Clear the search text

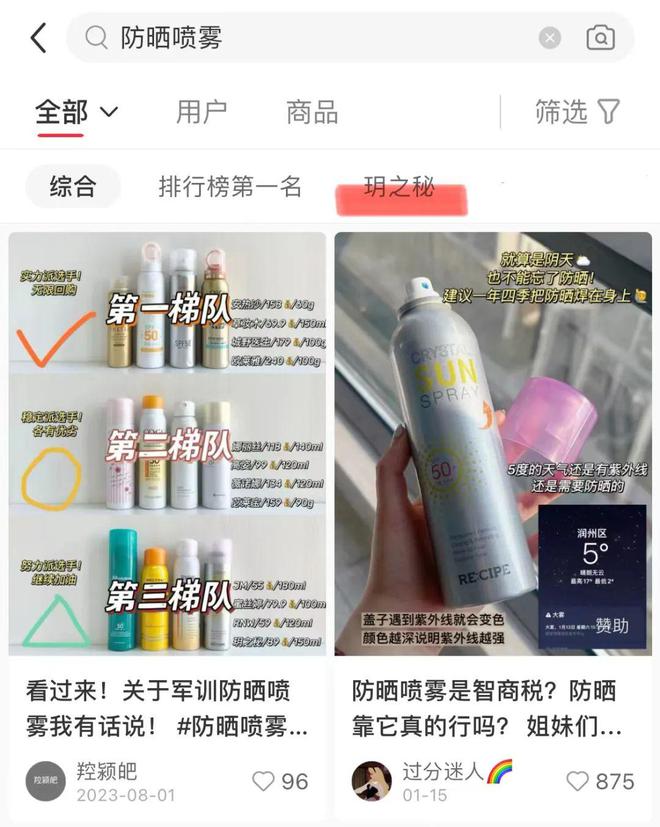tap(550, 38)
